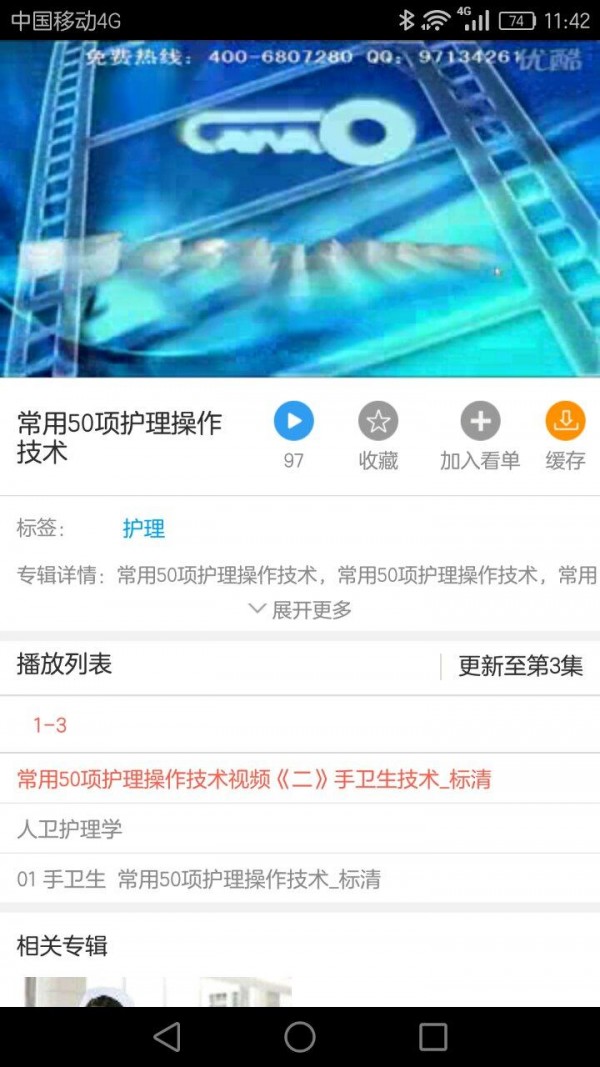Play the 人卫护理学 episode

(x=70, y=829)
